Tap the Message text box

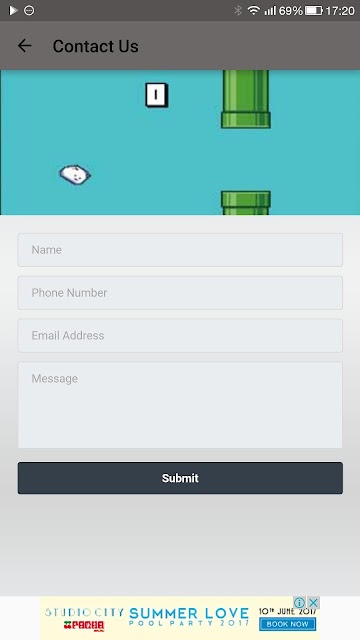tap(180, 405)
